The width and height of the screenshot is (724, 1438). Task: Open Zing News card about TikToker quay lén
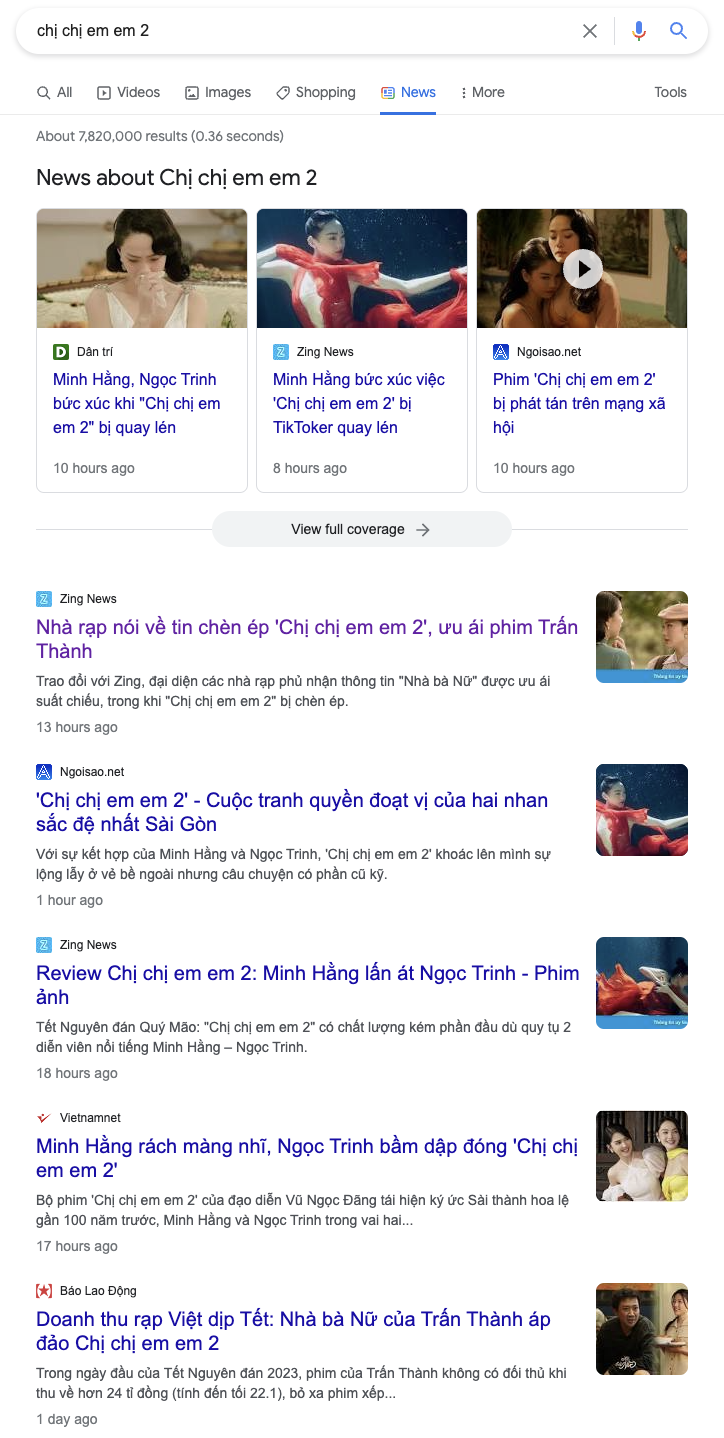tap(359, 403)
